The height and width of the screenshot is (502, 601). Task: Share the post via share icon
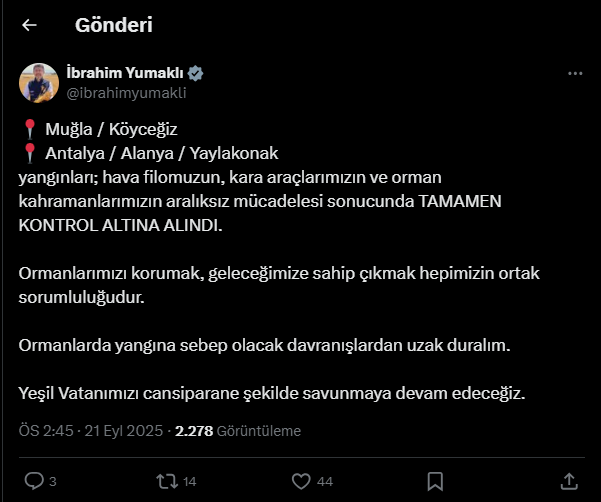pos(568,481)
